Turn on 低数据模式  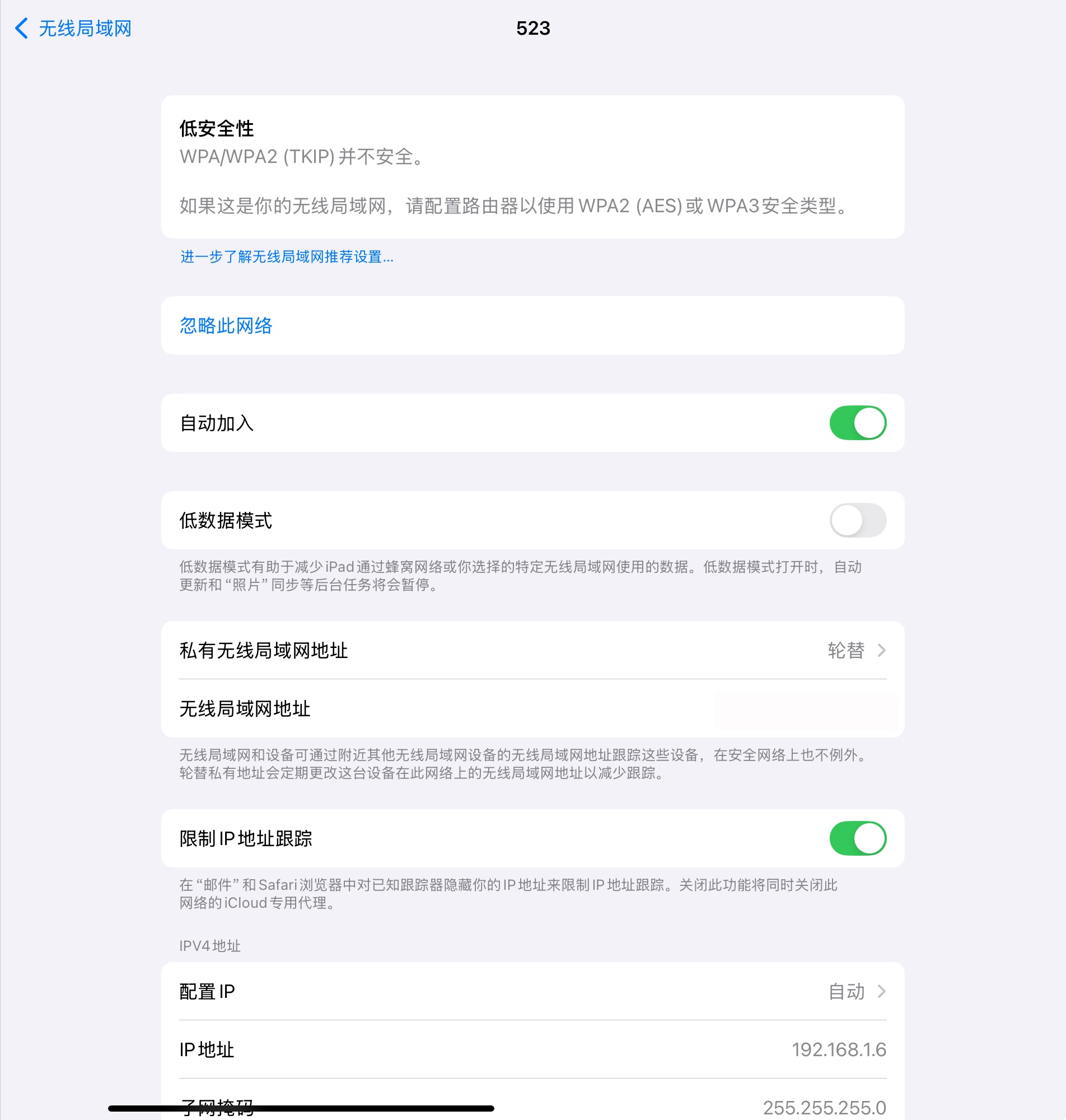point(857,520)
